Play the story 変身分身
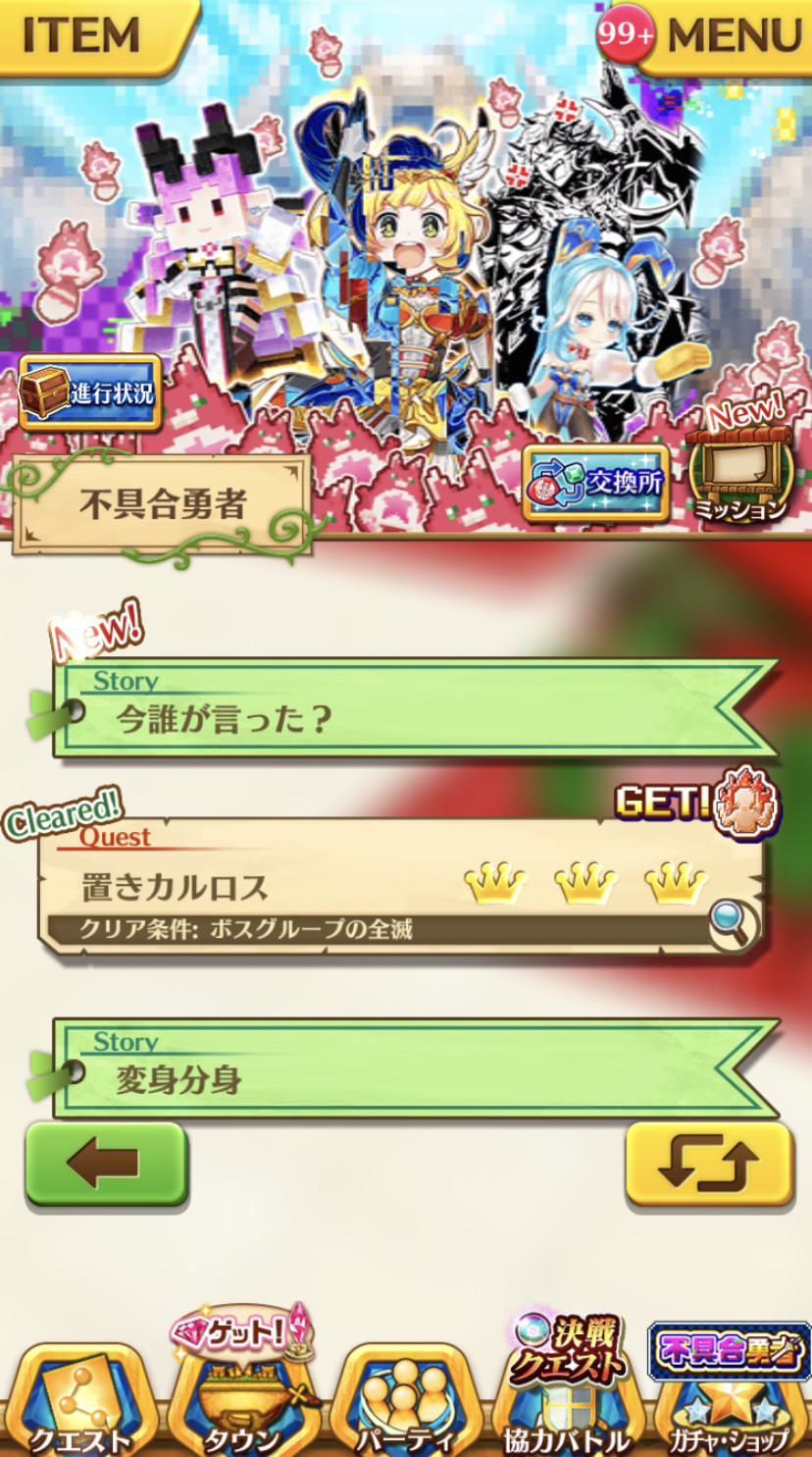This screenshot has height=1457, width=812. pos(412,1069)
